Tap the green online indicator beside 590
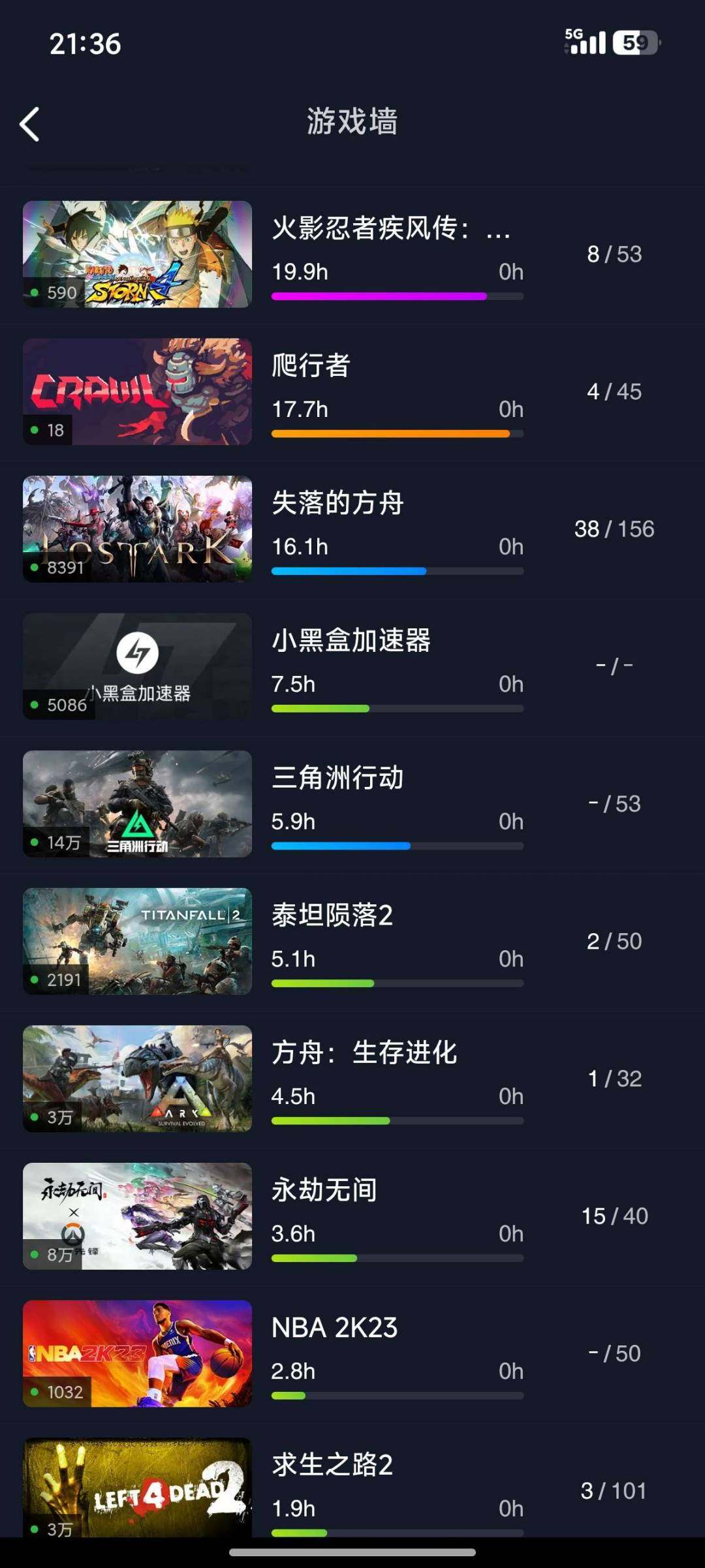Screen dimensions: 705x1568 33,293
